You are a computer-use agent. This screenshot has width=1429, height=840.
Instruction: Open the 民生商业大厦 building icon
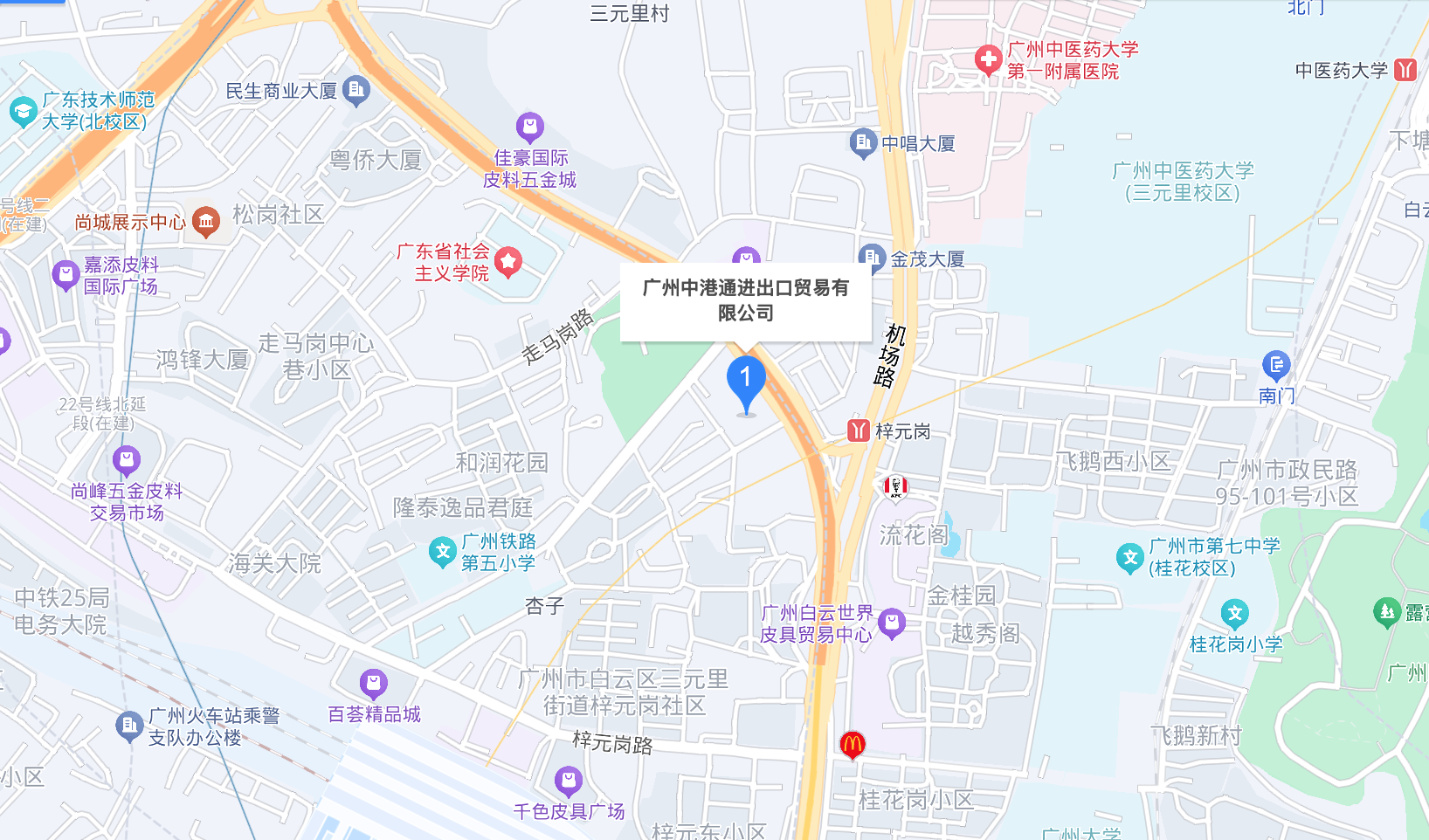click(356, 89)
